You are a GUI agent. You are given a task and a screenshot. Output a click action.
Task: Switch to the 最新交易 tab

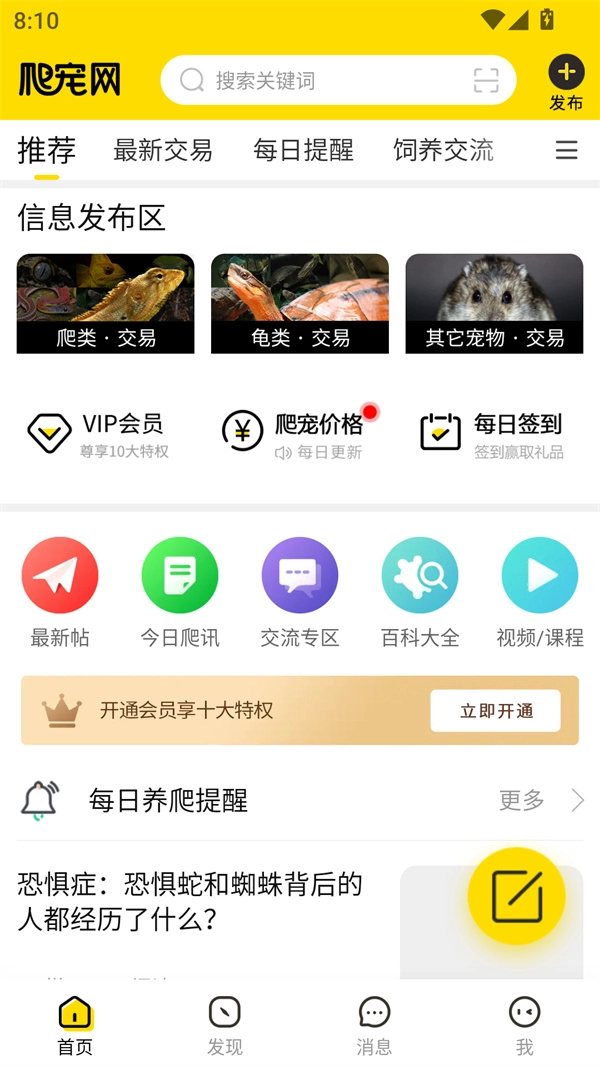click(x=163, y=150)
